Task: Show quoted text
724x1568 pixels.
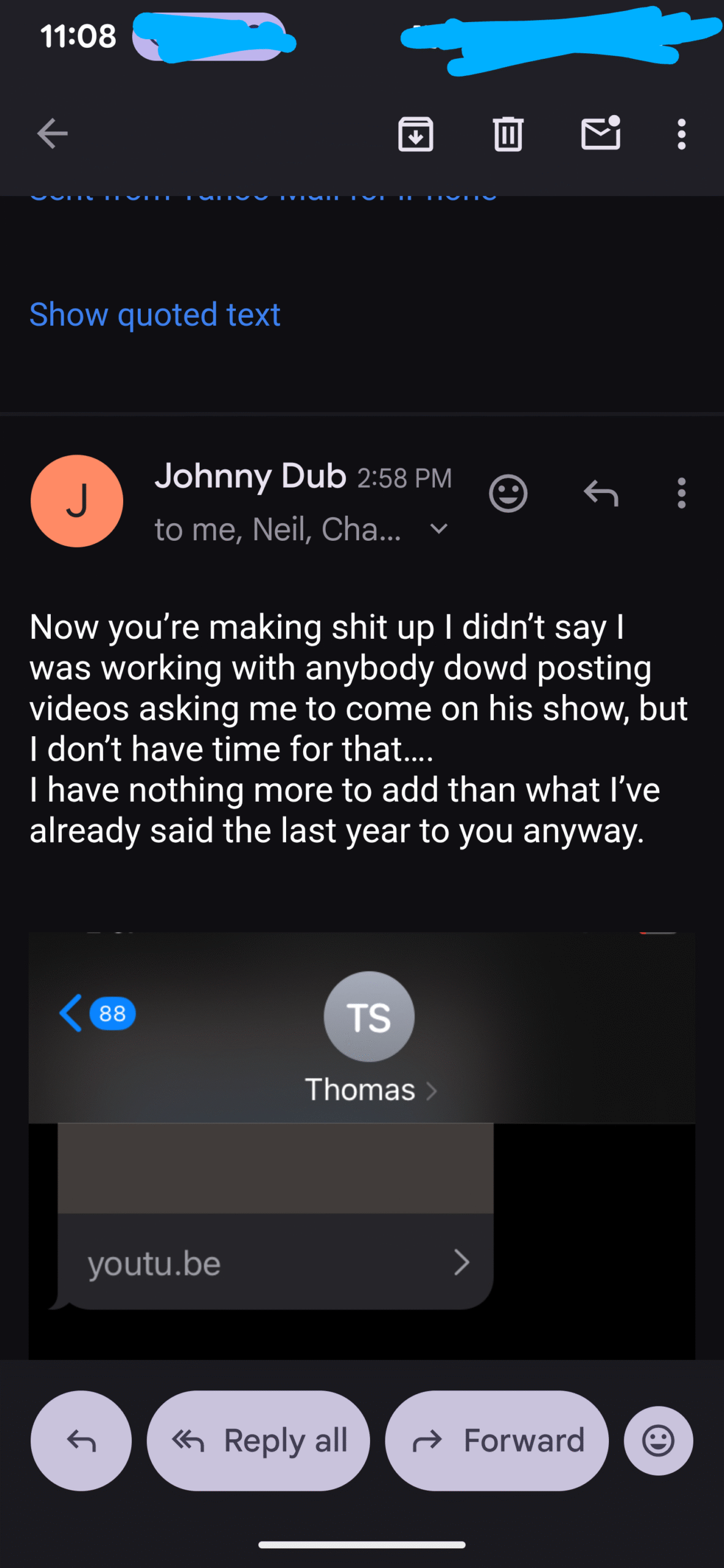Action: [x=155, y=315]
